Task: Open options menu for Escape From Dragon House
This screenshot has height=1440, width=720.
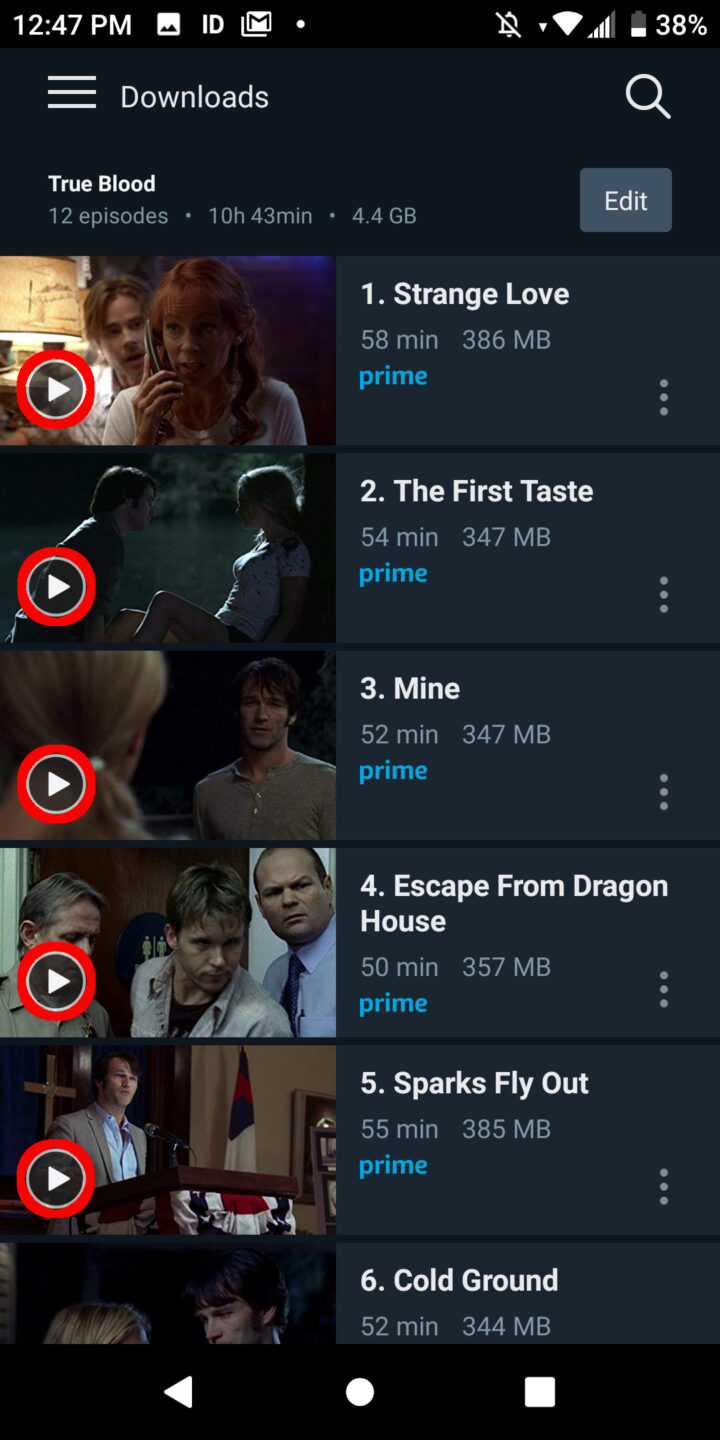Action: coord(663,989)
